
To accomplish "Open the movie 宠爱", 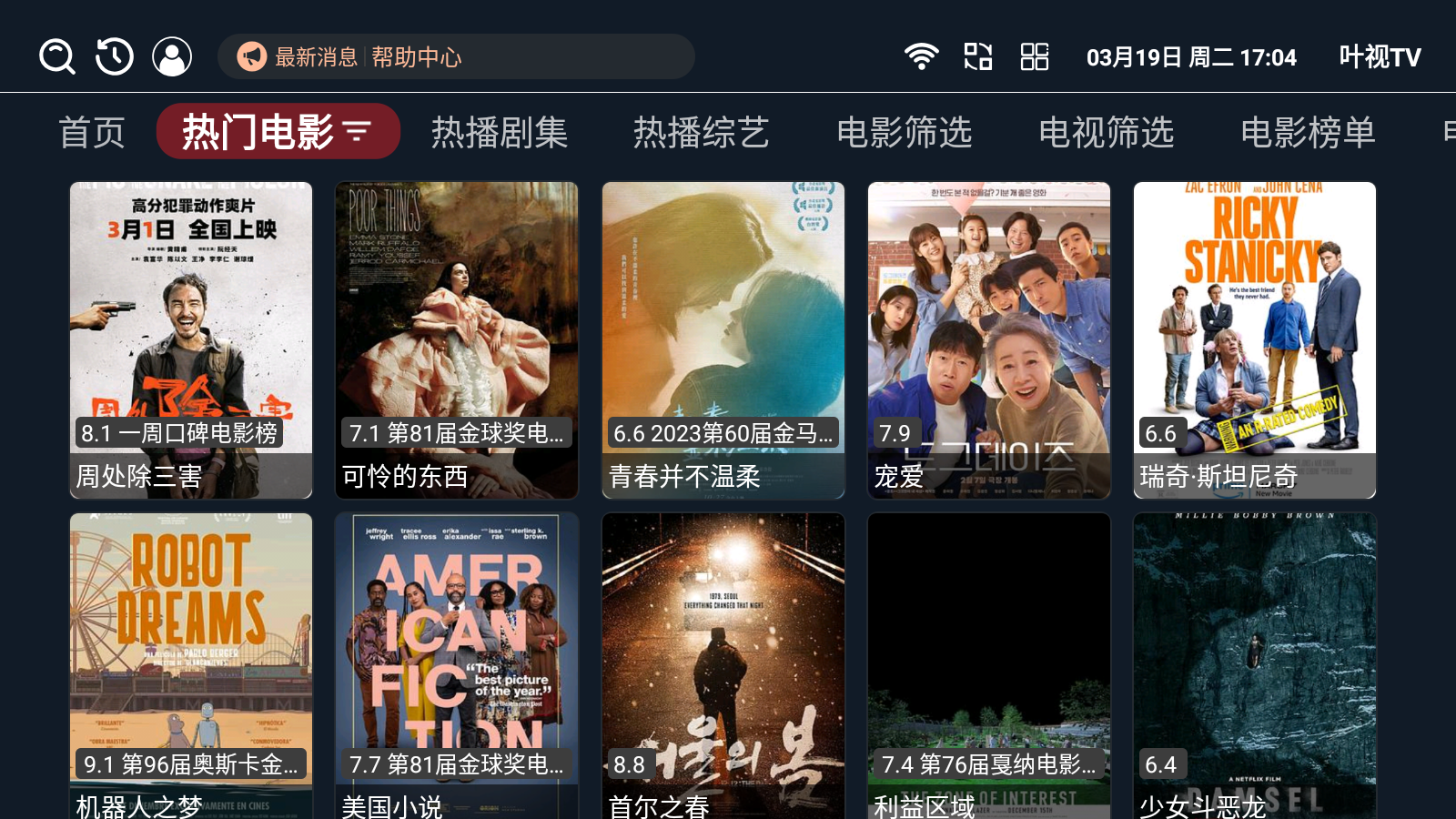I will coord(989,339).
